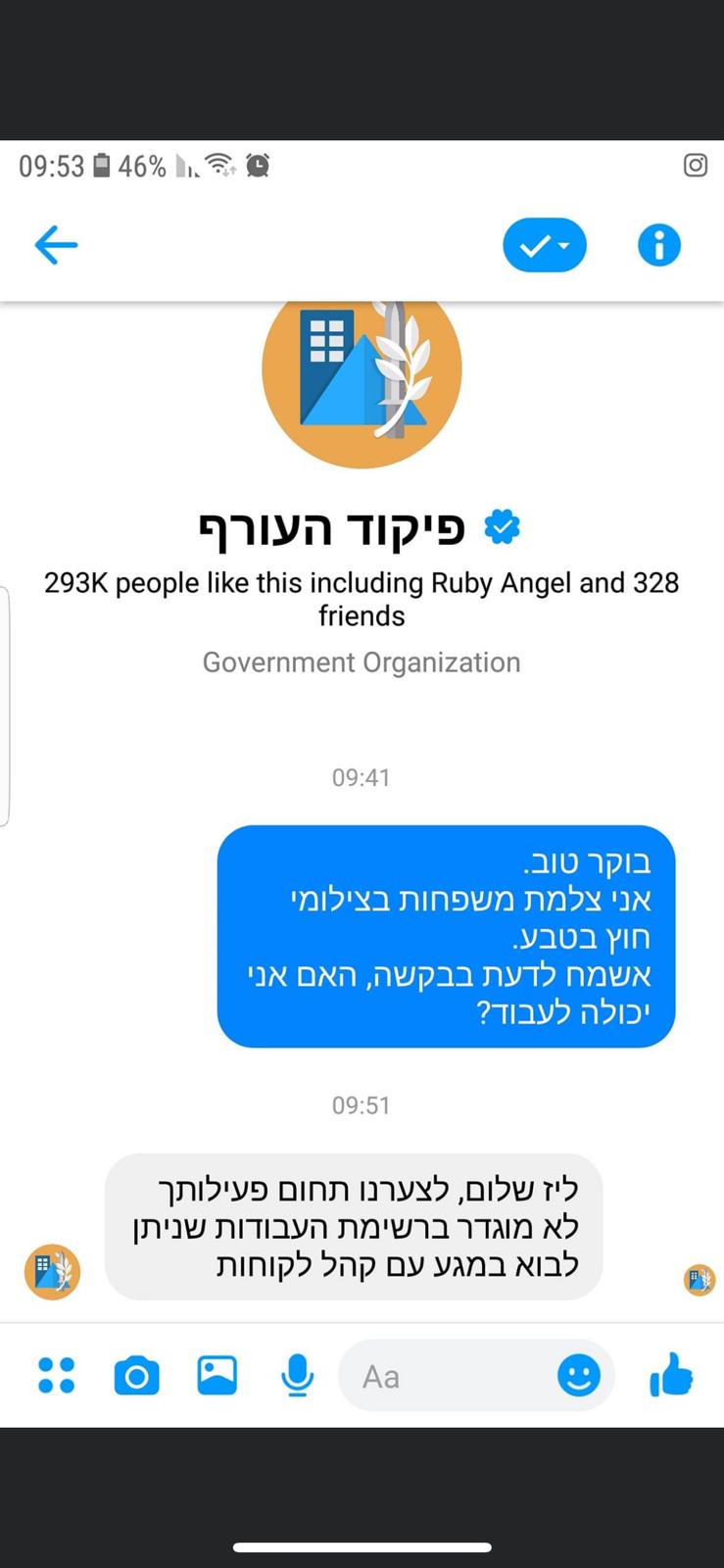The image size is (724, 1568).
Task: Record a voice message with microphone
Action: [x=297, y=1376]
